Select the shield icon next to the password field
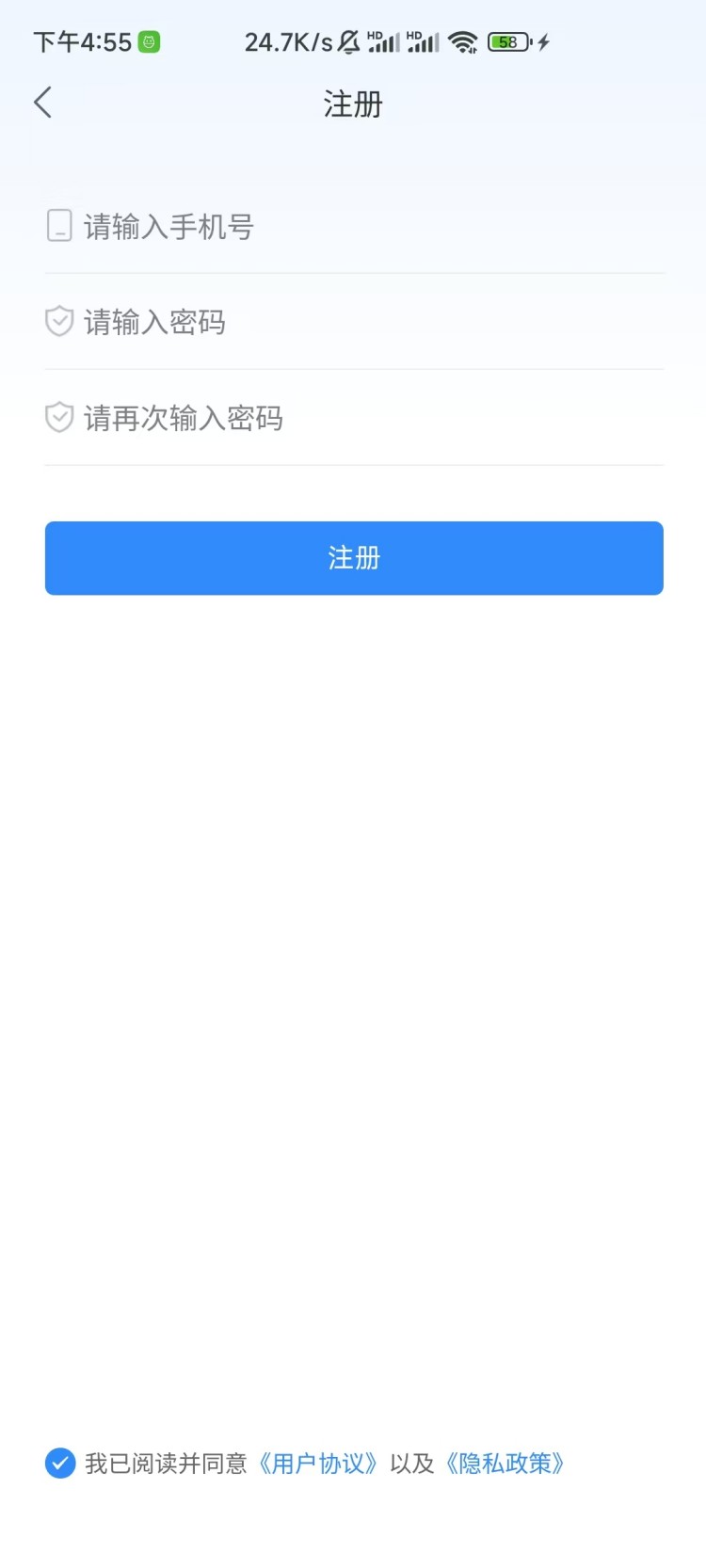This screenshot has width=706, height=1568. pos(58,322)
